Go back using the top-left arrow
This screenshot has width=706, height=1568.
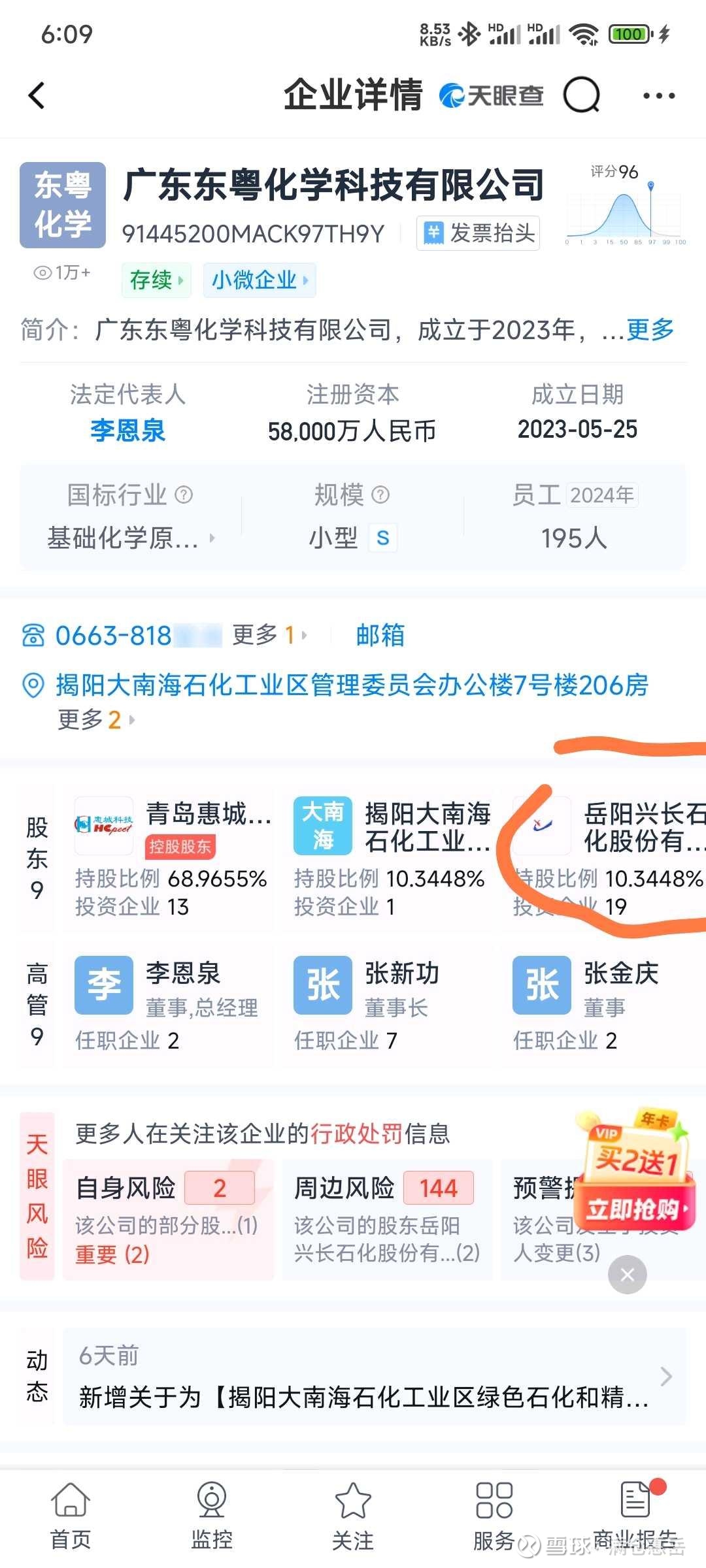coord(37,95)
